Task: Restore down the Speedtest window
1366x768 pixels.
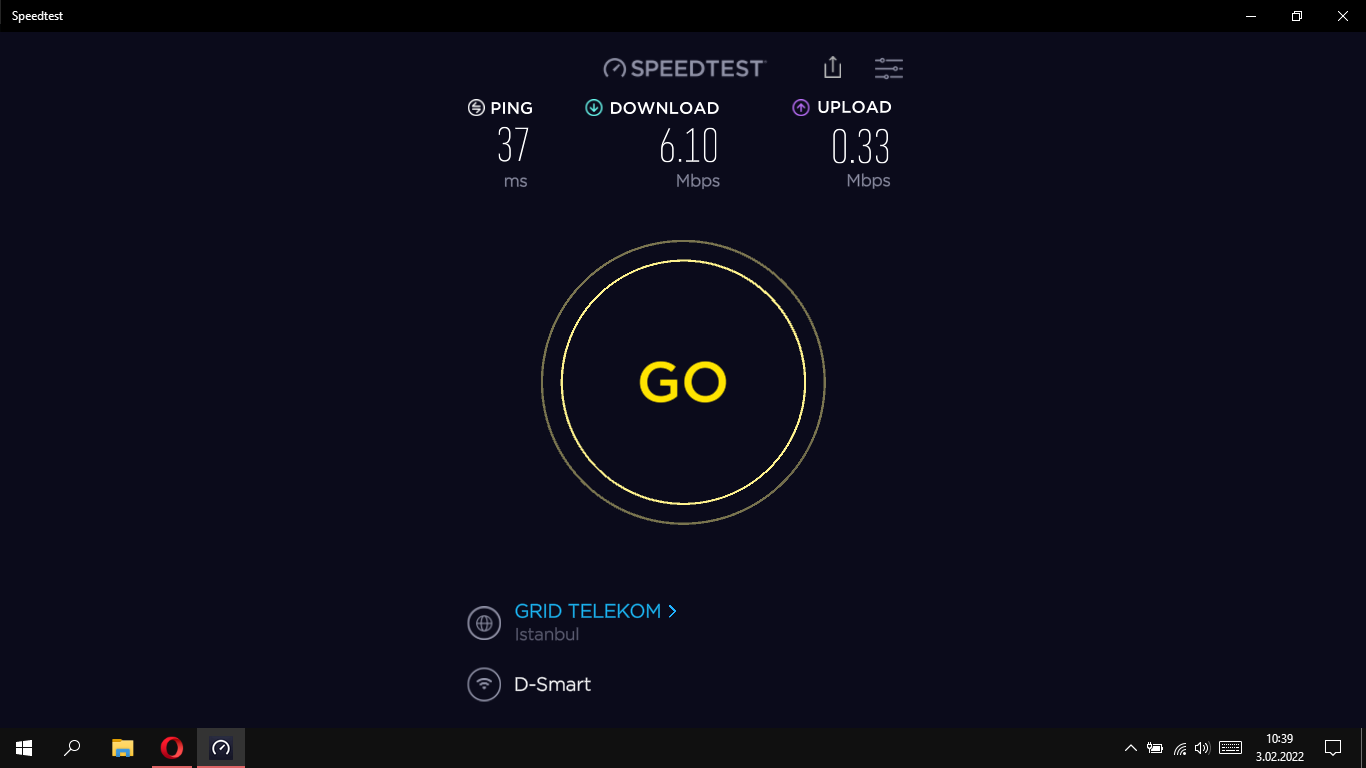Action: (x=1296, y=16)
